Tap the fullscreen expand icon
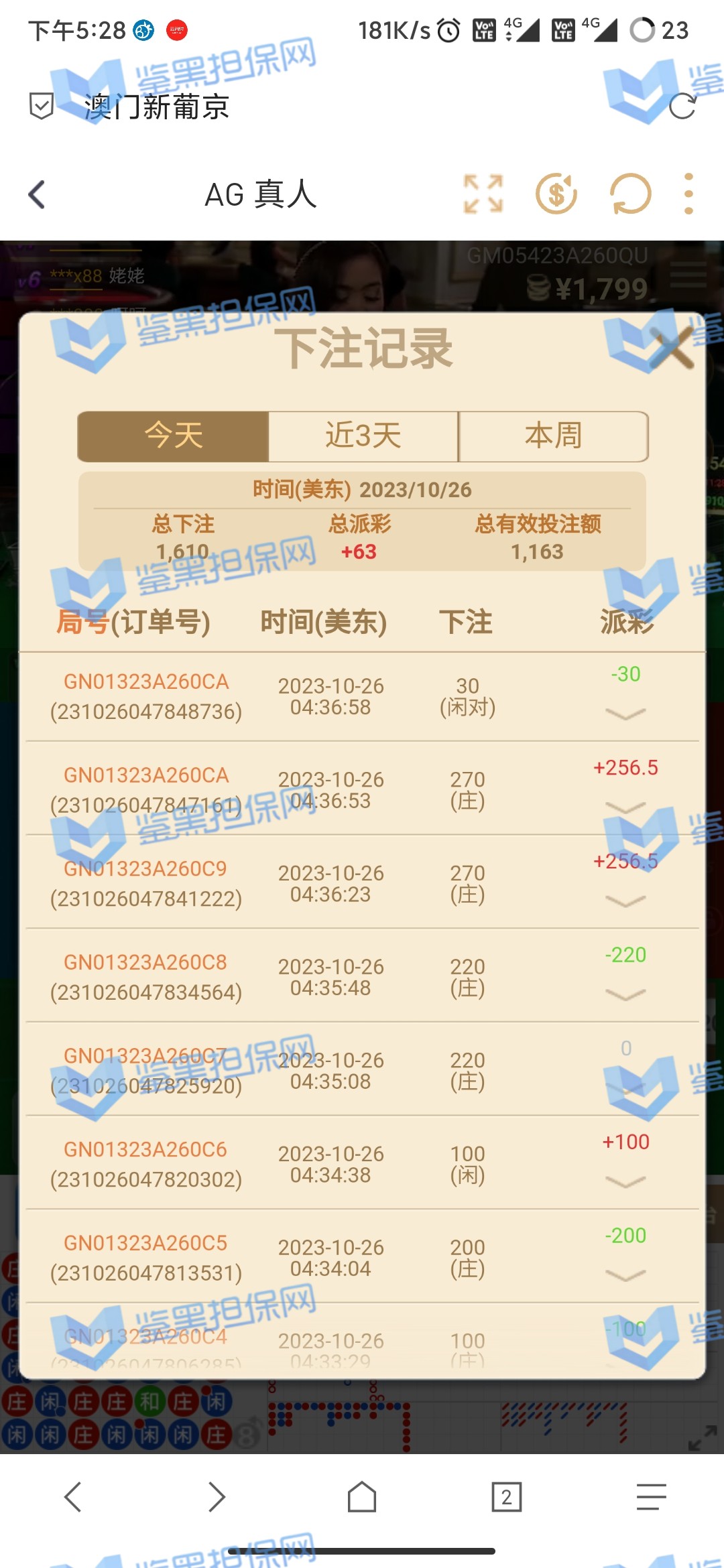This screenshot has height=1568, width=724. coord(483,195)
